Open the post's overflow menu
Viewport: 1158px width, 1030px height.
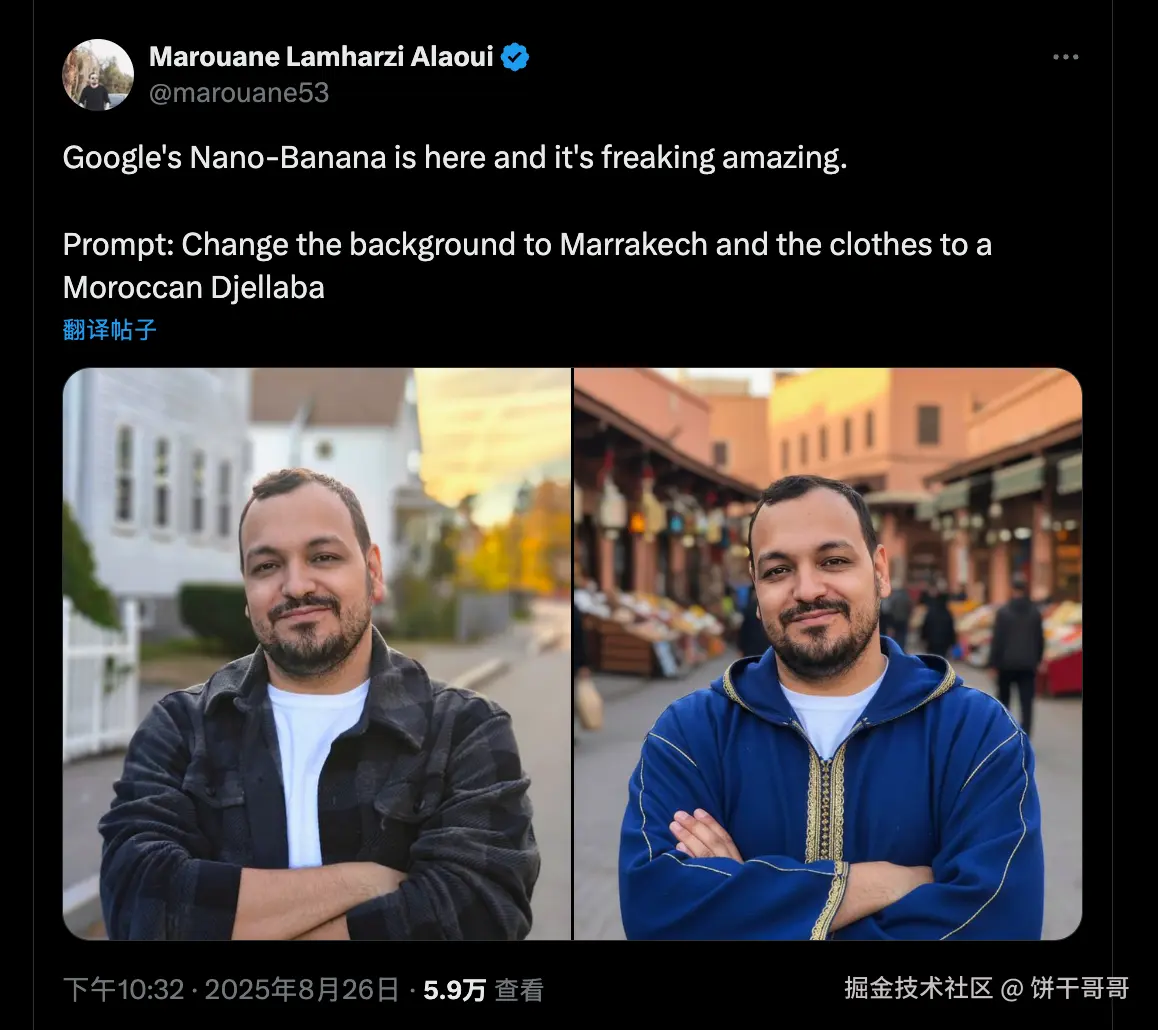click(x=1066, y=58)
